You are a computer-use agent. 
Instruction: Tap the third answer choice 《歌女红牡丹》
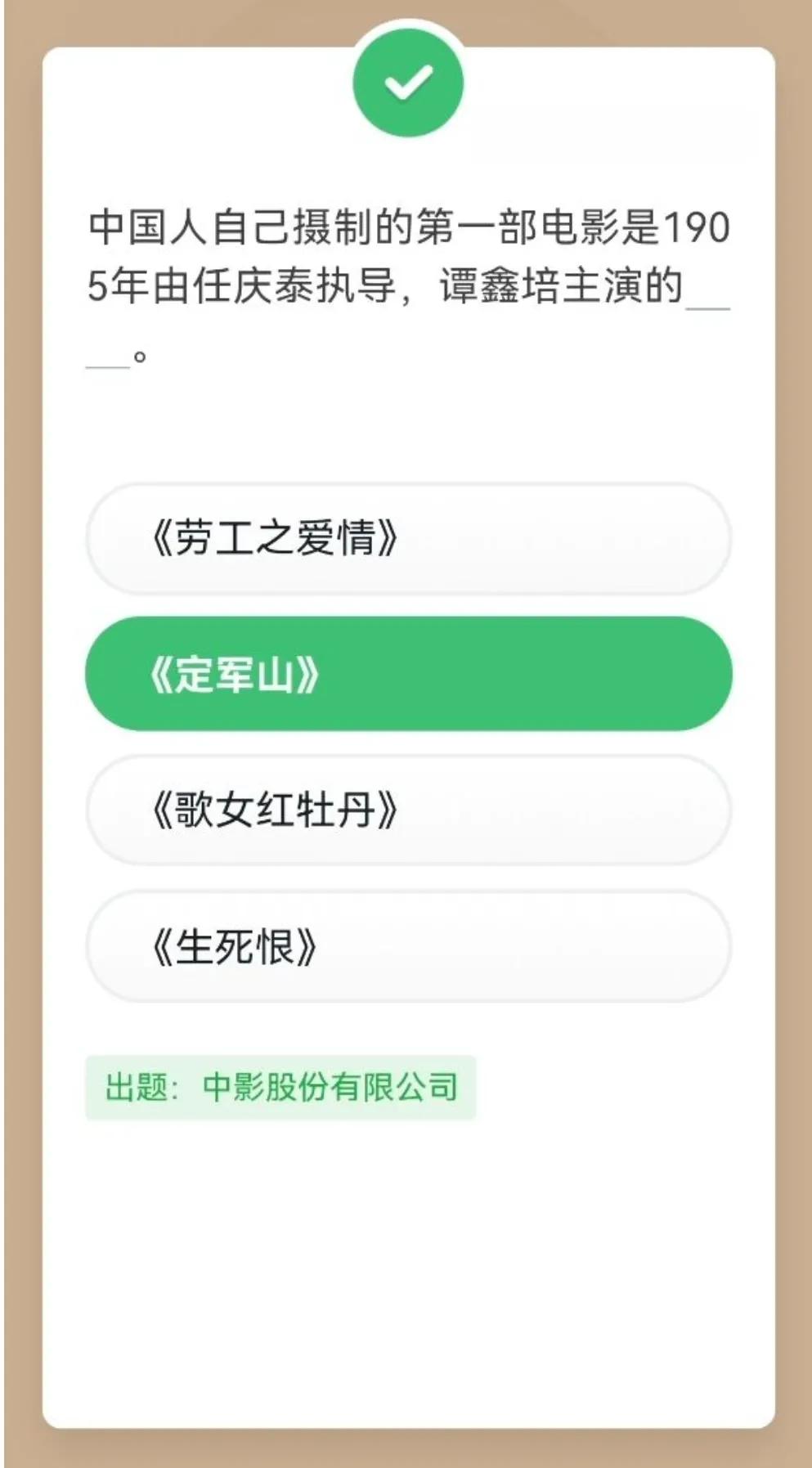(x=406, y=809)
